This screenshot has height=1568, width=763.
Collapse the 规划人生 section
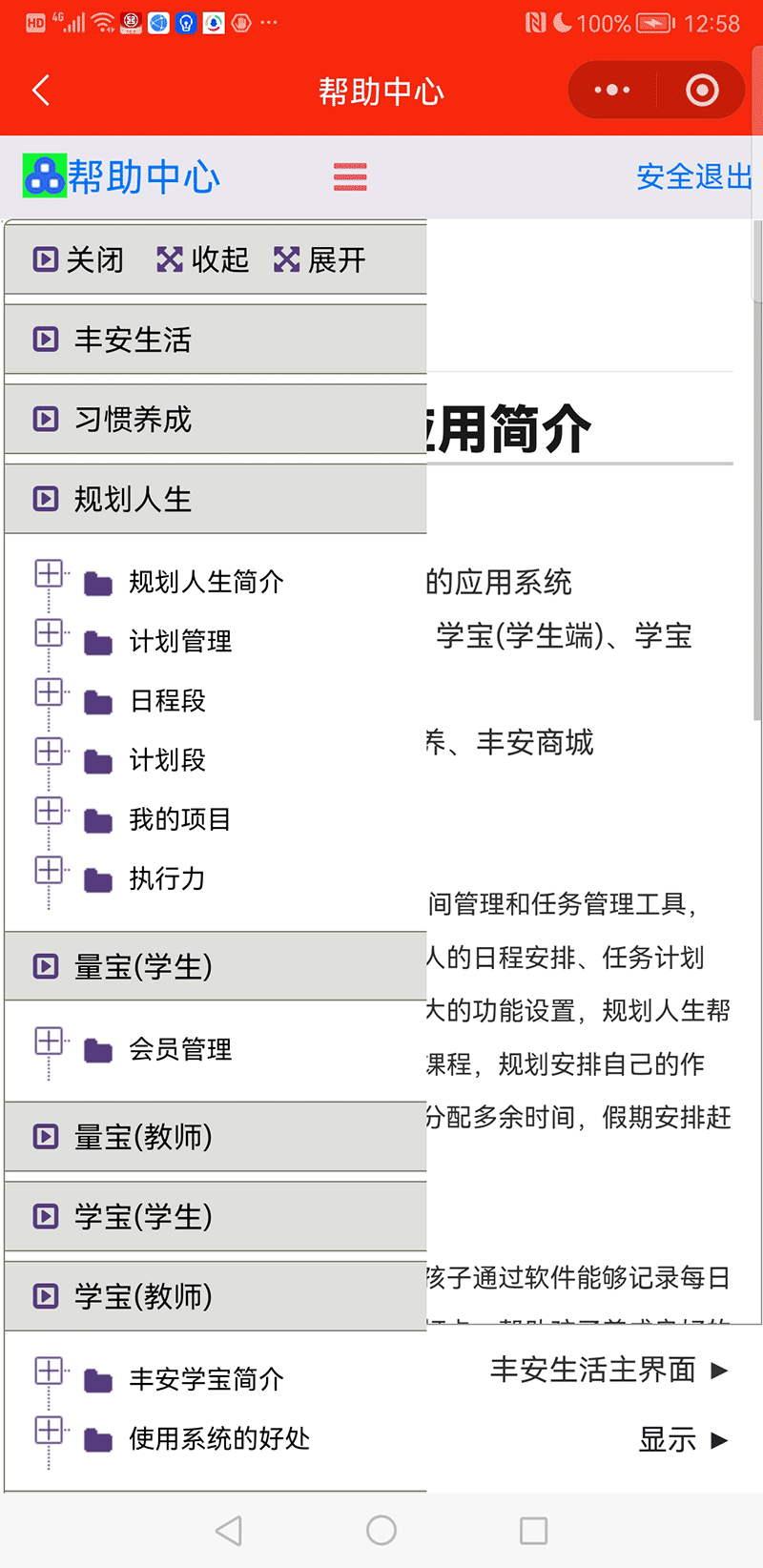click(134, 500)
